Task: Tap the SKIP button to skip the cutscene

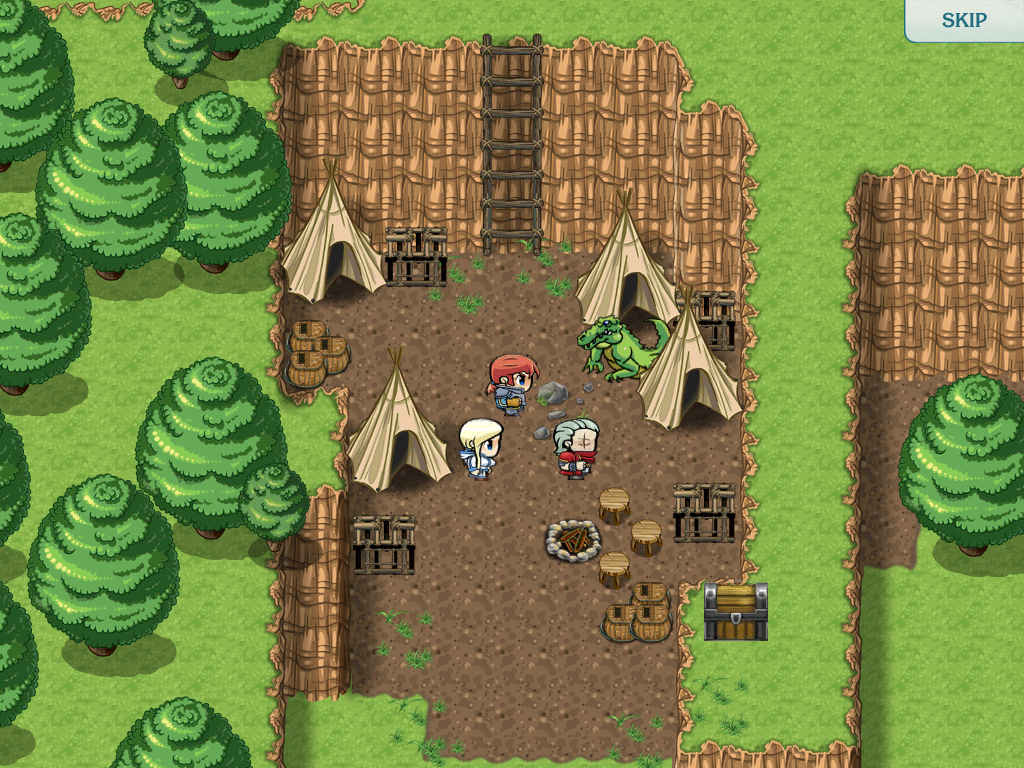Action: 964,20
